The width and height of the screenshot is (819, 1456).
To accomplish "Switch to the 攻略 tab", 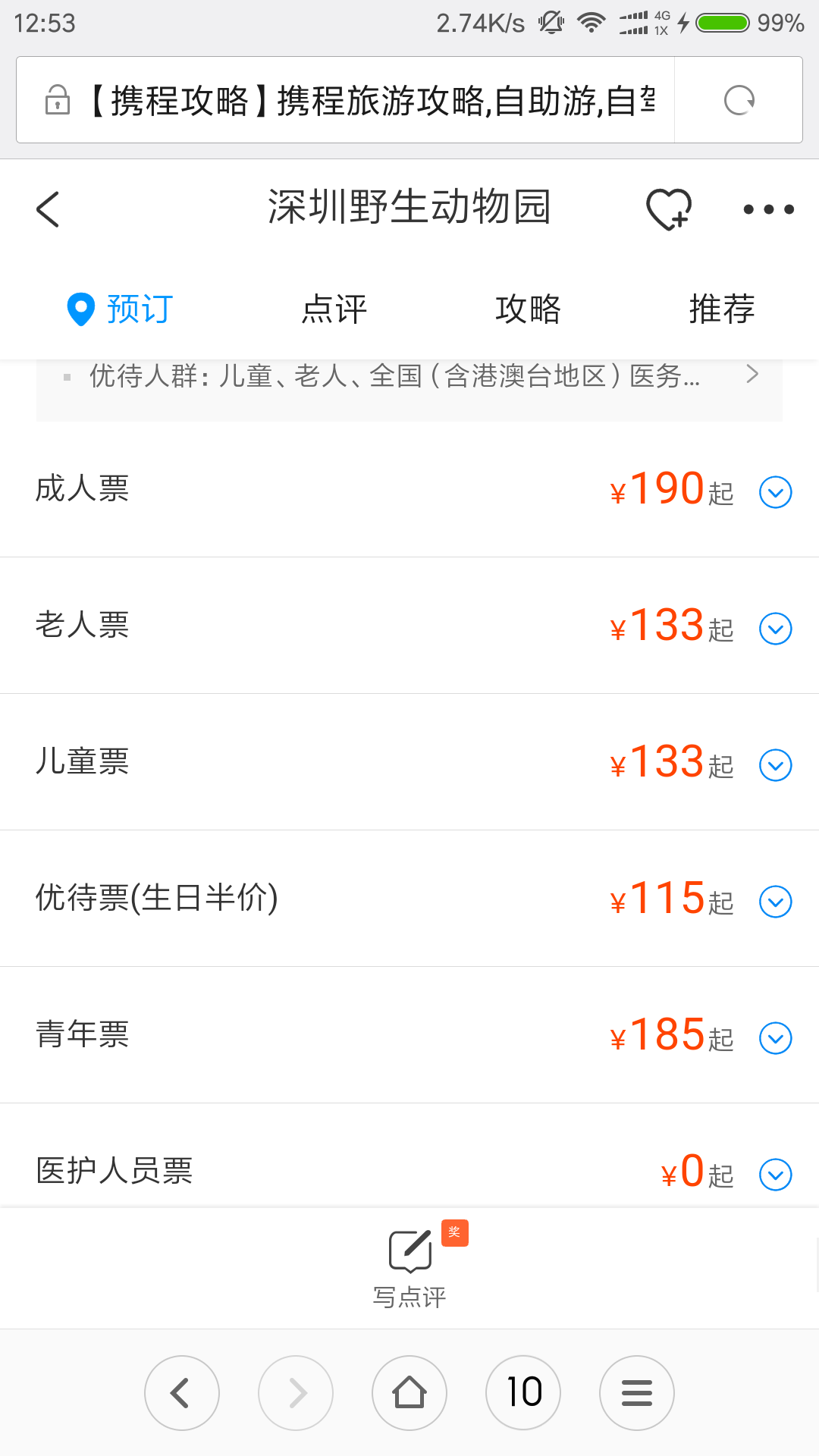I will tap(528, 309).
